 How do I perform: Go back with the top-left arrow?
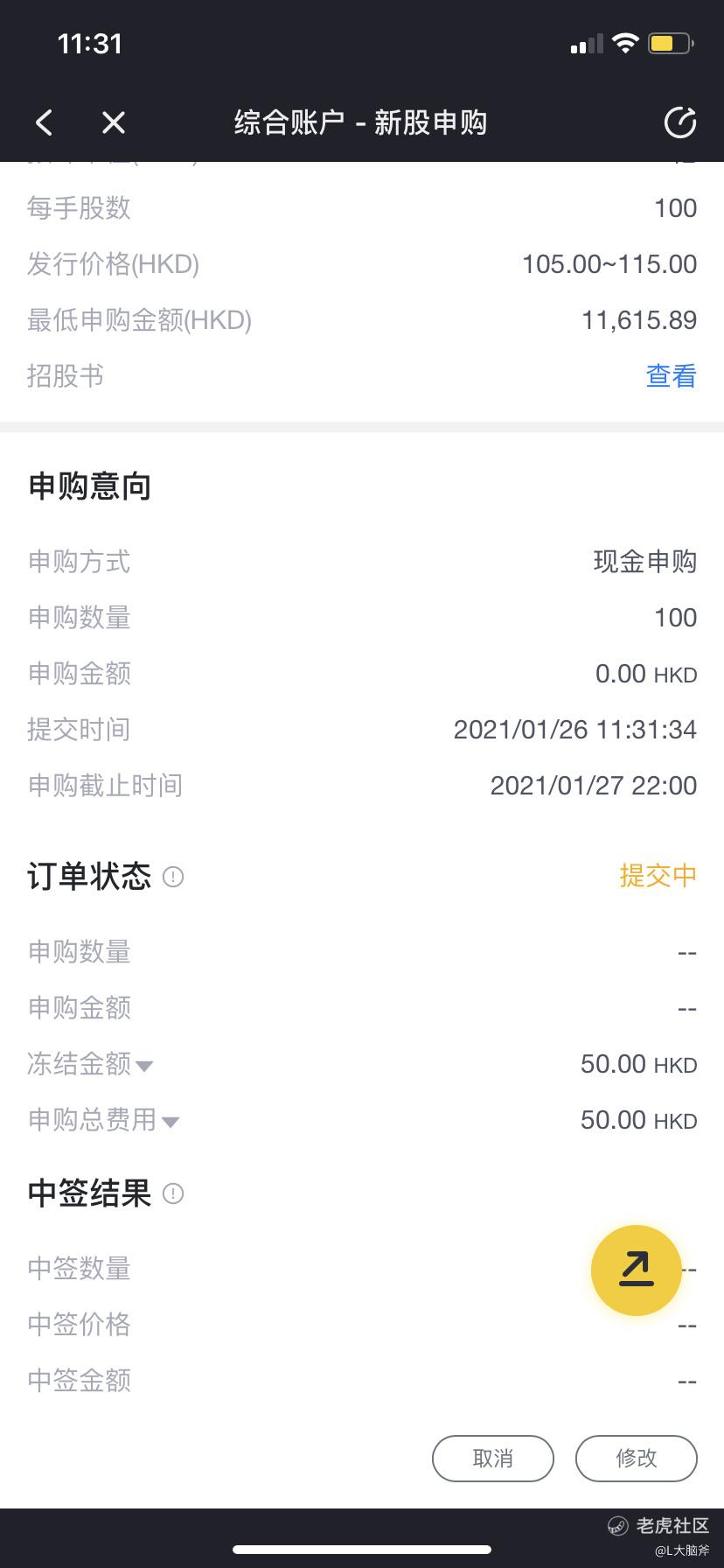coord(45,122)
